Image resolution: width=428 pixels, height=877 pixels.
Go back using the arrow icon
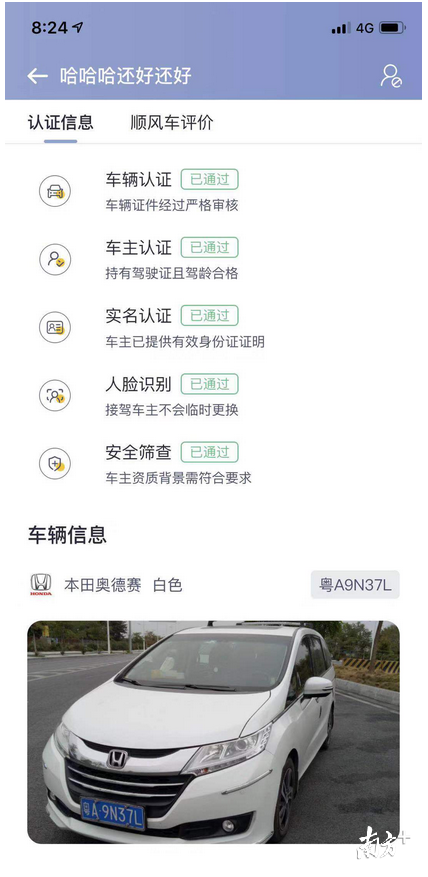coord(37,76)
